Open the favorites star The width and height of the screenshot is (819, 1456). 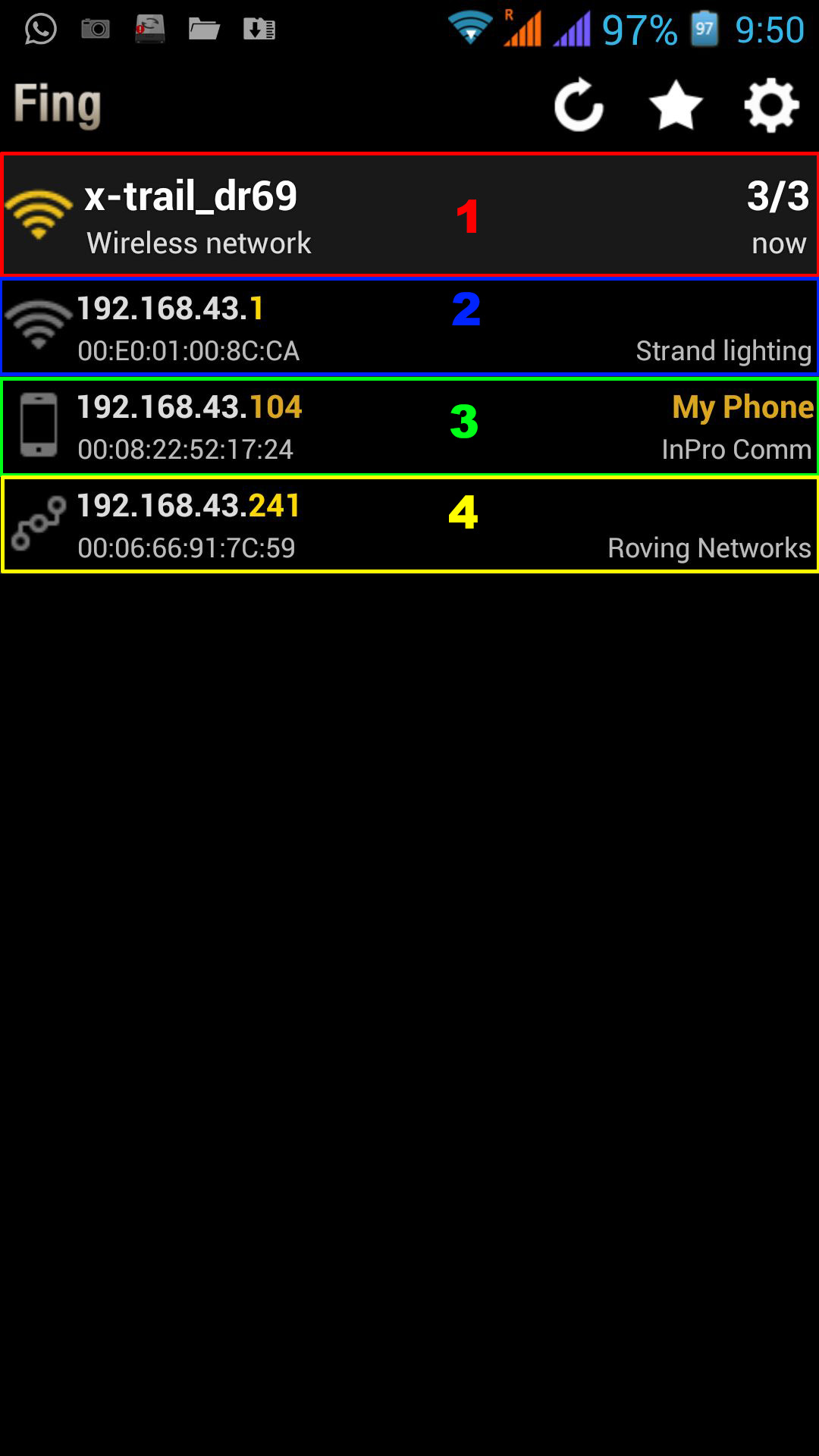coord(676,105)
